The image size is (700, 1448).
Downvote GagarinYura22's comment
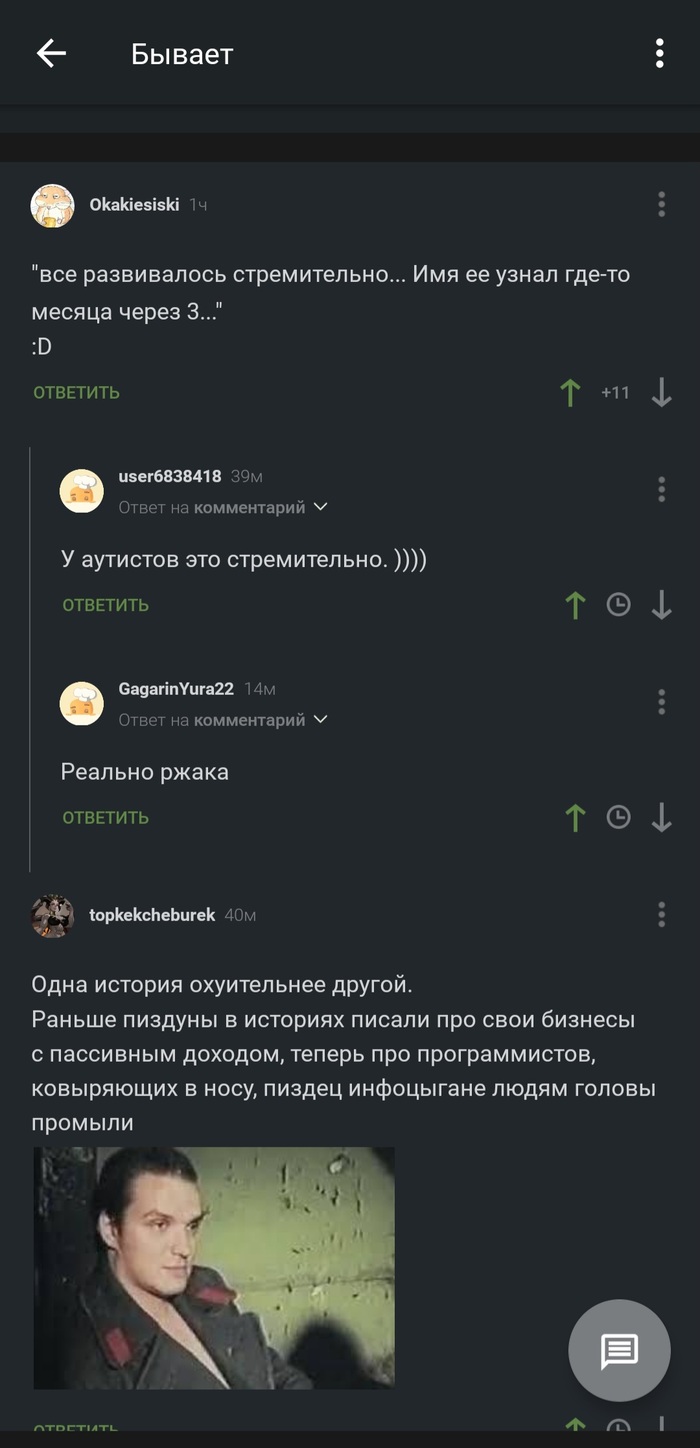[x=661, y=818]
